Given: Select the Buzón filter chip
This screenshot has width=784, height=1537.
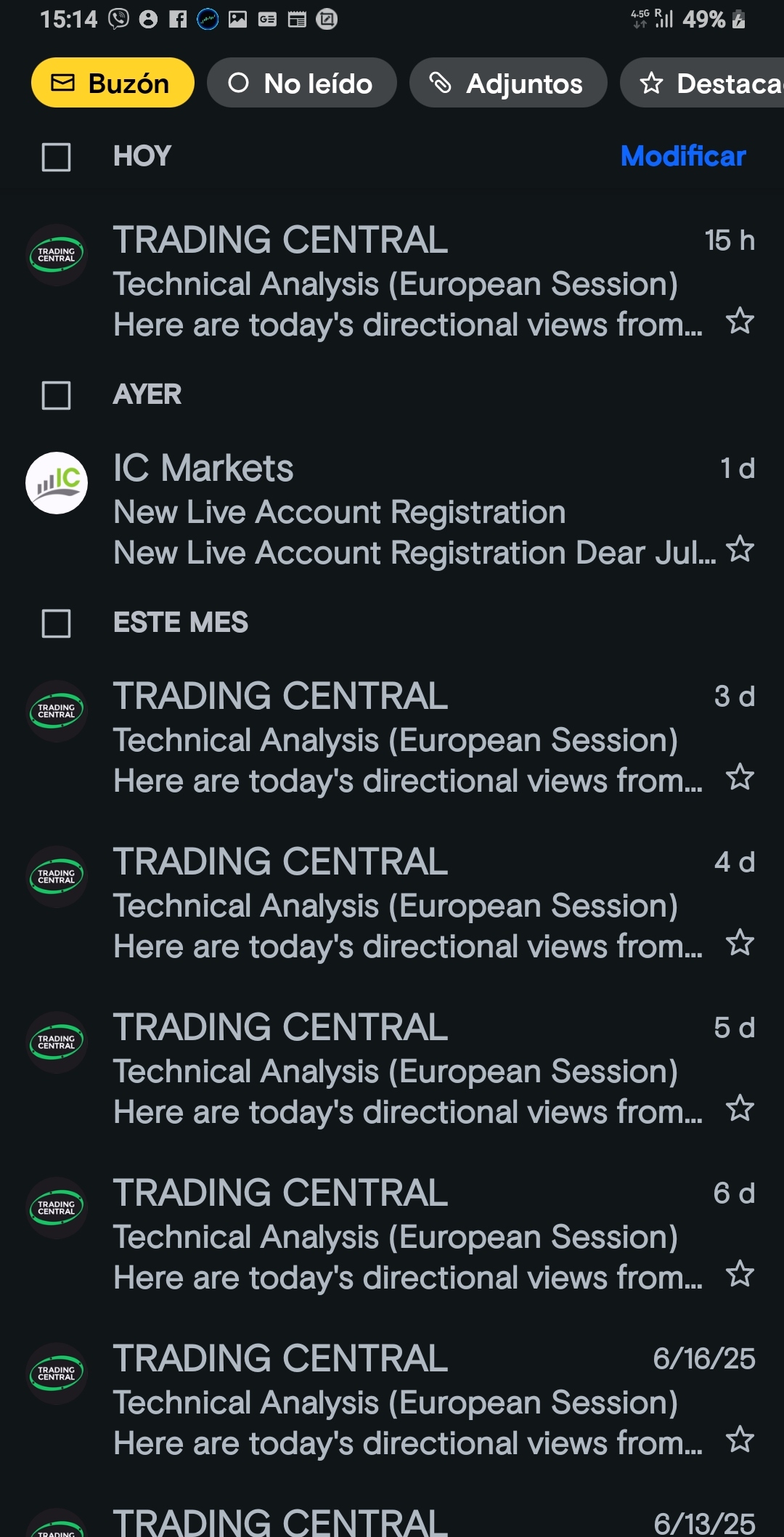Looking at the screenshot, I should coord(113,83).
